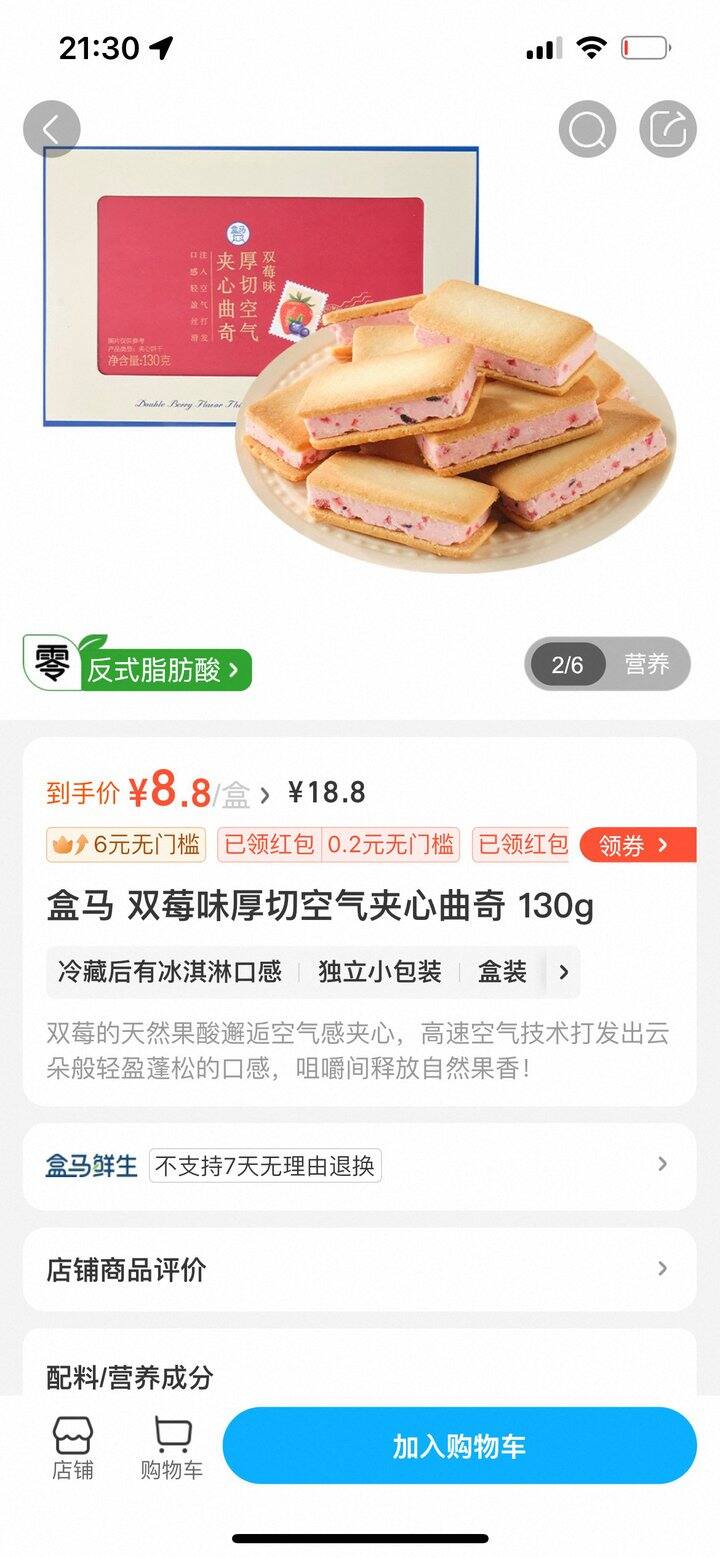Screen dimensions: 720x1558
Task: Open the 盒马鲜生 return policy row
Action: [x=359, y=1166]
